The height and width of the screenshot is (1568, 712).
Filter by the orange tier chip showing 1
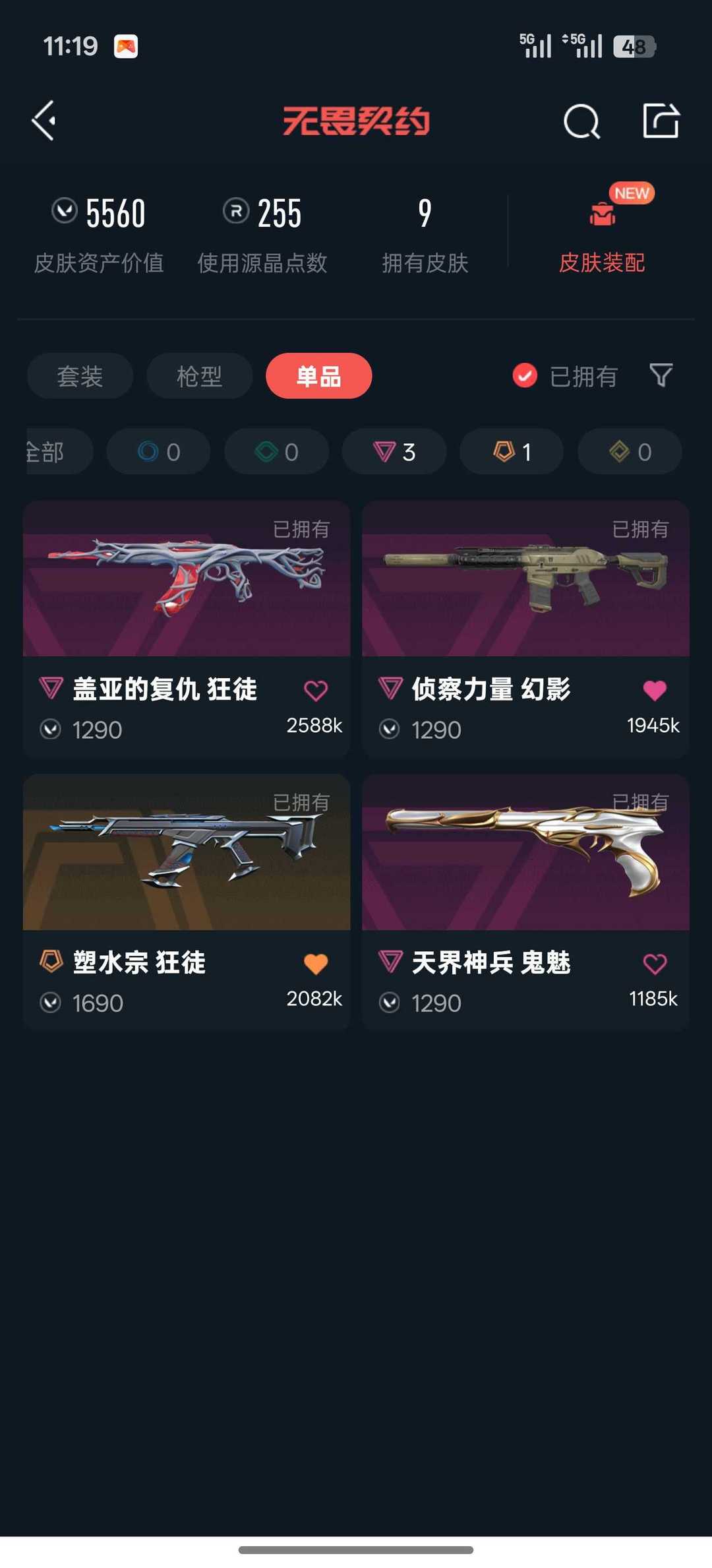point(512,452)
